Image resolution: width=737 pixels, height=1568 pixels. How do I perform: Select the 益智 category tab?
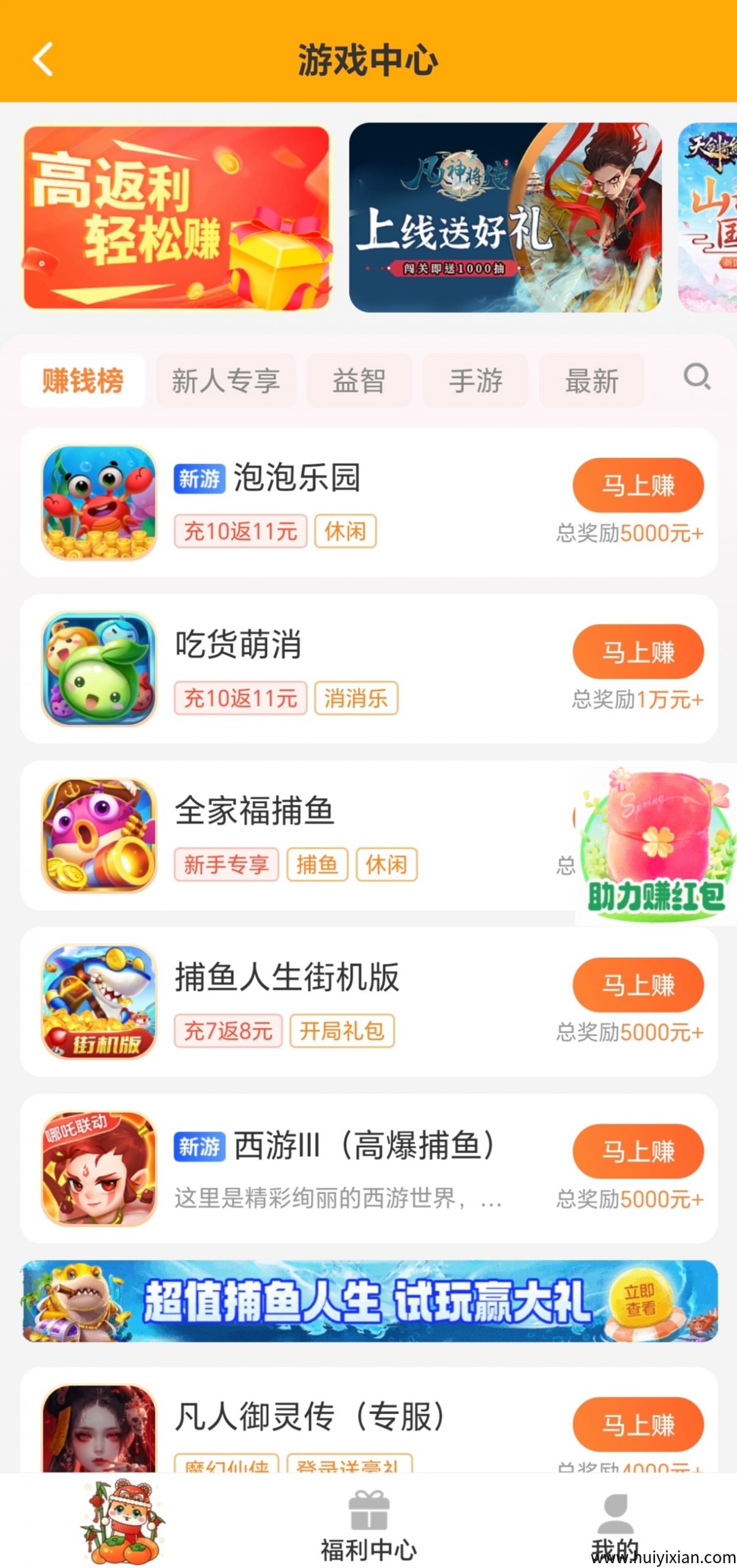click(358, 381)
